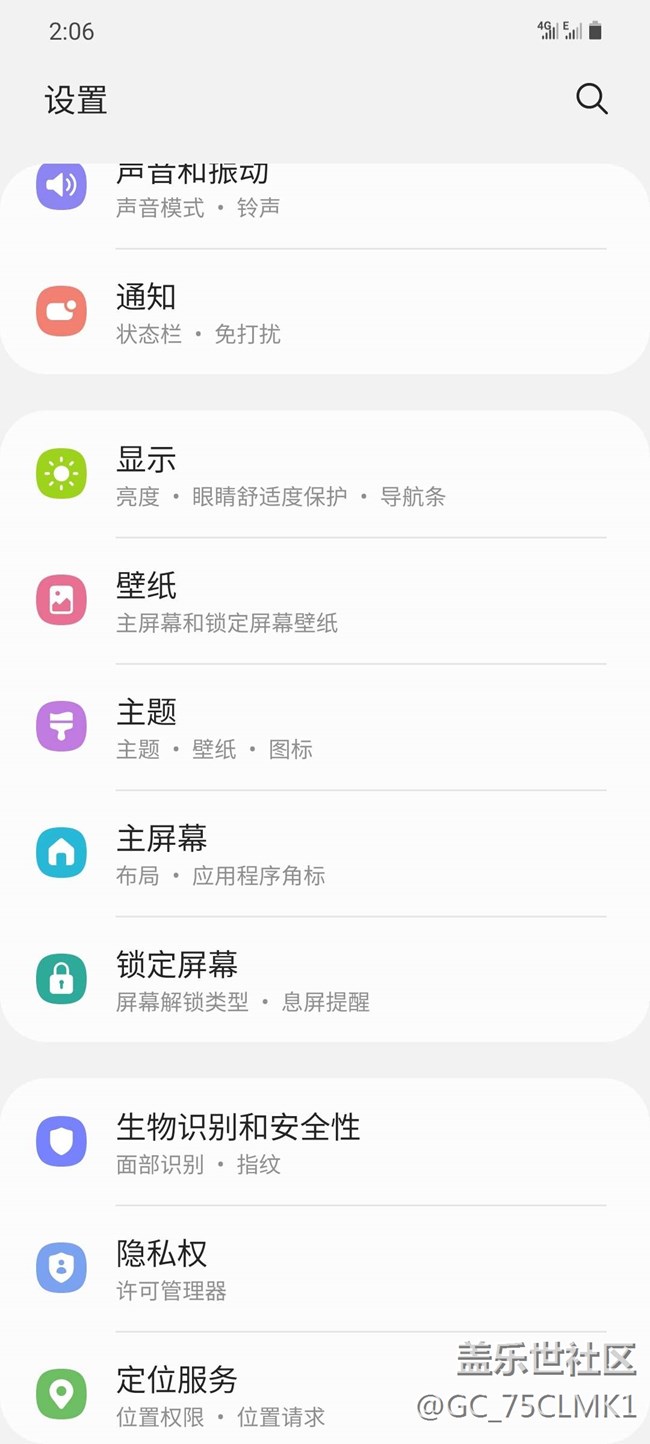The height and width of the screenshot is (1444, 650).
Task: Select the 主题 row
Action: point(325,727)
